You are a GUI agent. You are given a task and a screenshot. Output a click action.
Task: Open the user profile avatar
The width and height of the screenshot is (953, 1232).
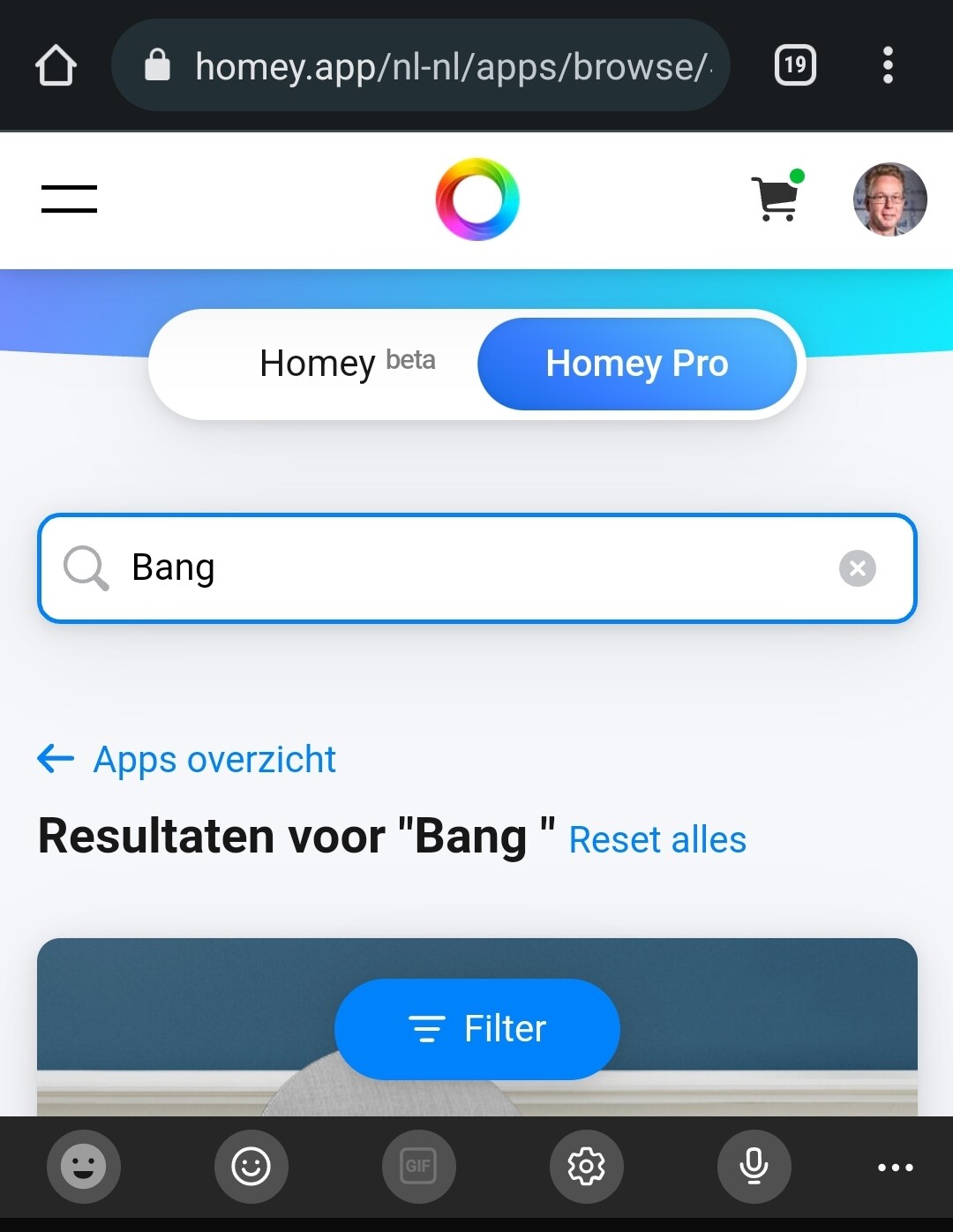point(889,199)
